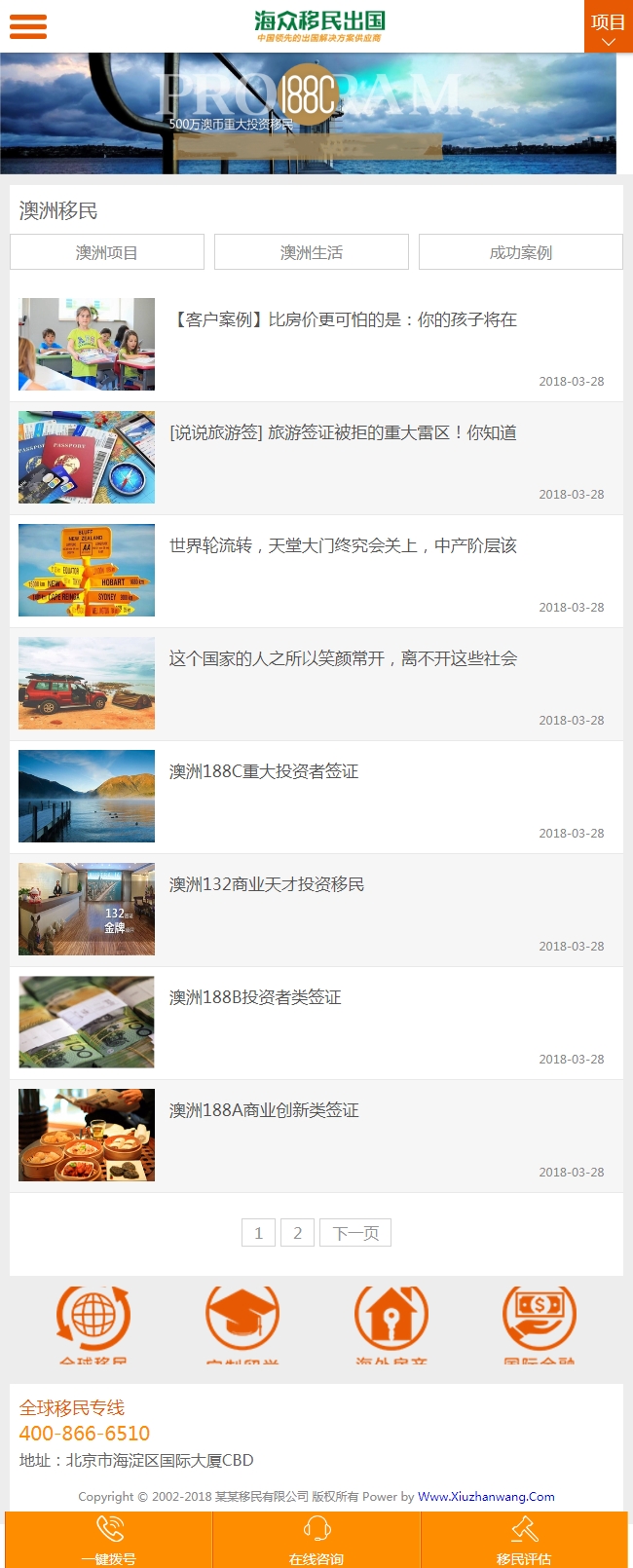Open the 说说旅游签 article
This screenshot has width=633, height=1568.
(343, 432)
